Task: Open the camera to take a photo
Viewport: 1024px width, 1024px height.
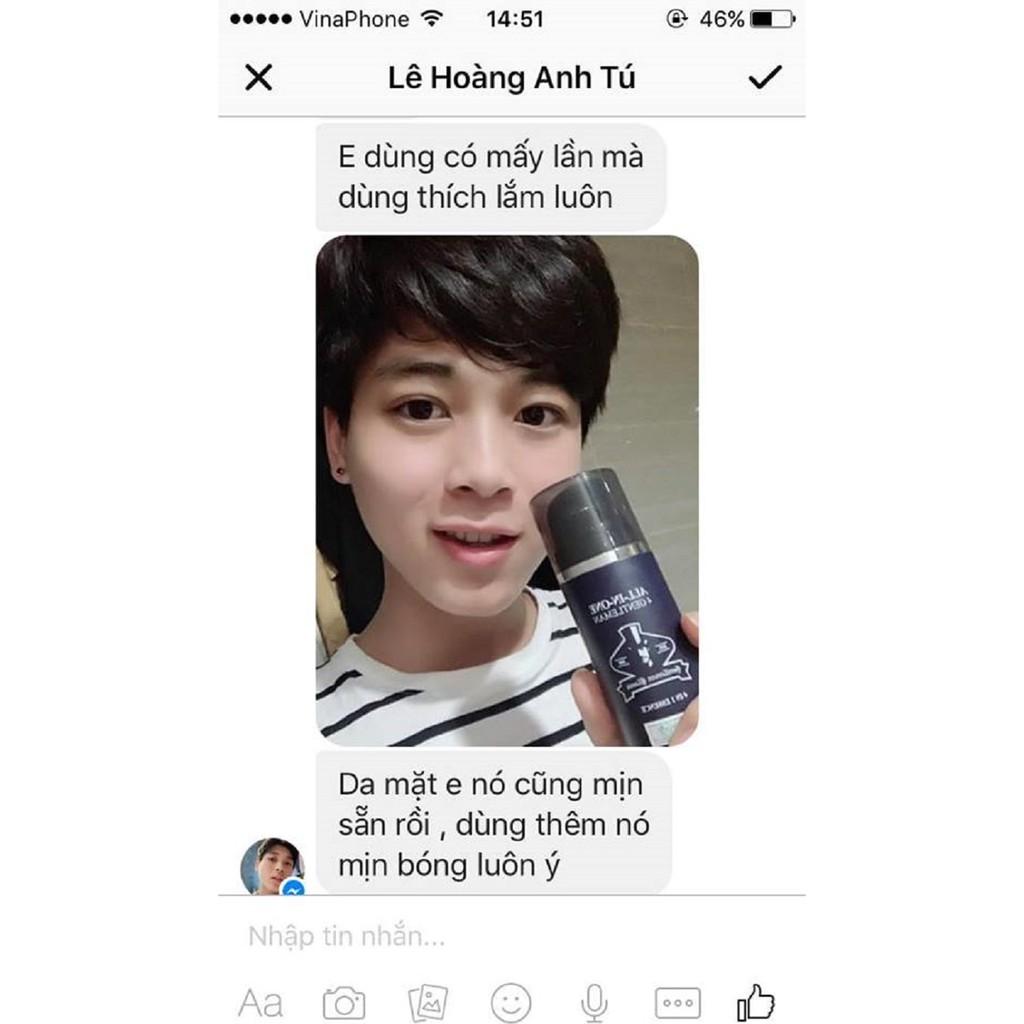Action: [x=344, y=1003]
